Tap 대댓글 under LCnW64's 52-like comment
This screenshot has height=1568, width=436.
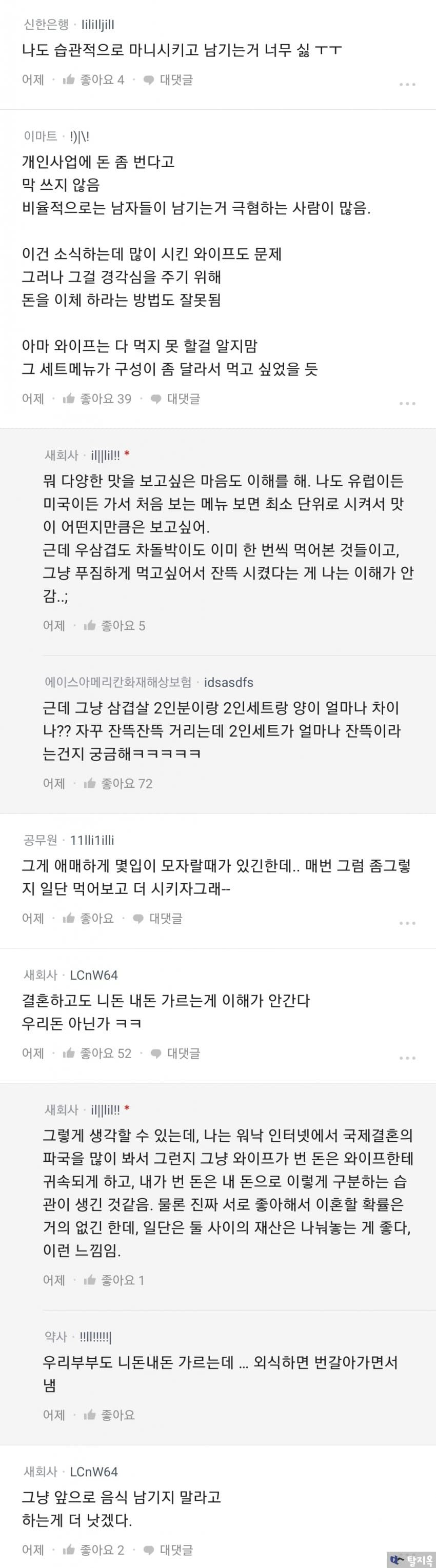[x=175, y=1053]
